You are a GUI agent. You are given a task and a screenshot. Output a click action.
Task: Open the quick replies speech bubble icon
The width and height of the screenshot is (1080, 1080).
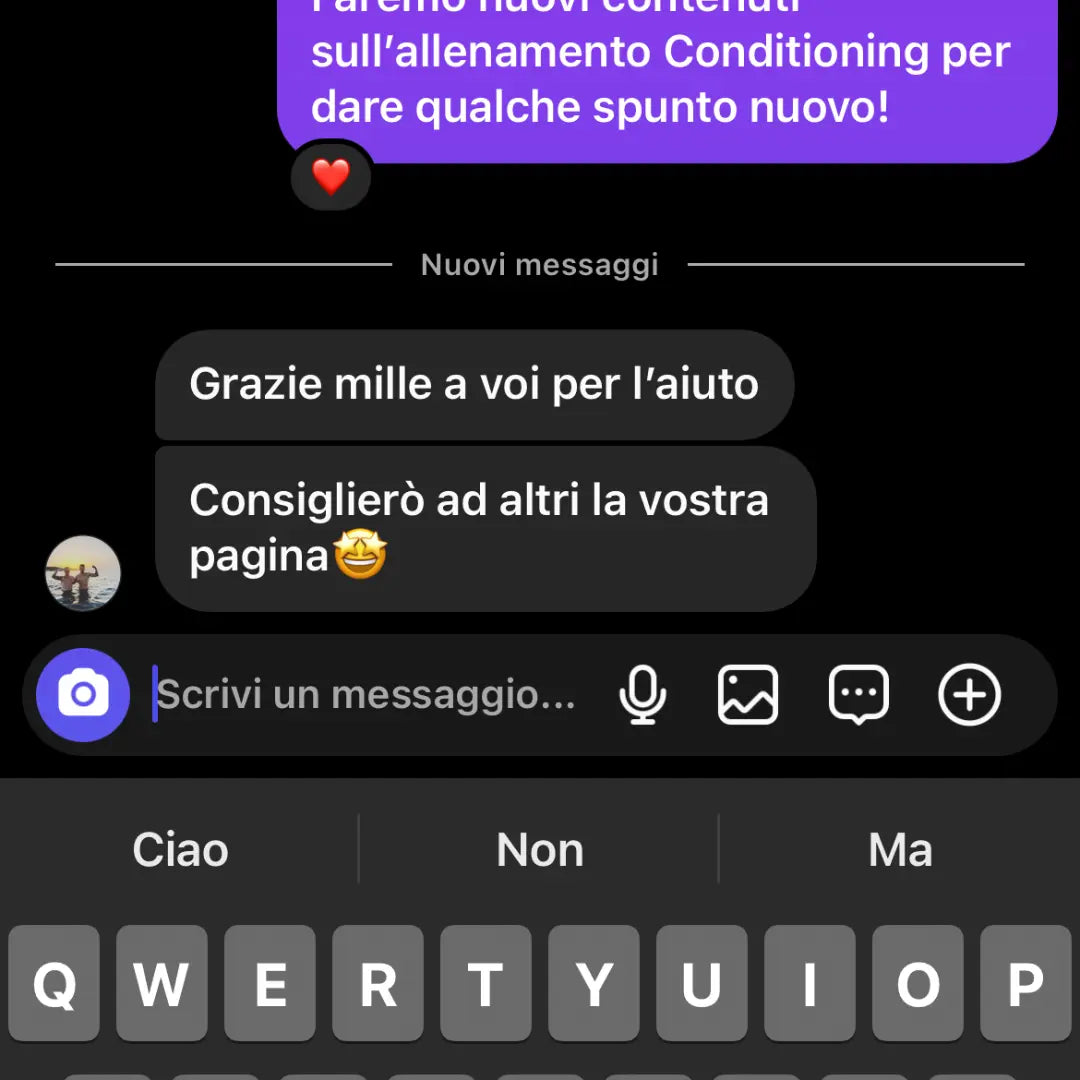858,694
